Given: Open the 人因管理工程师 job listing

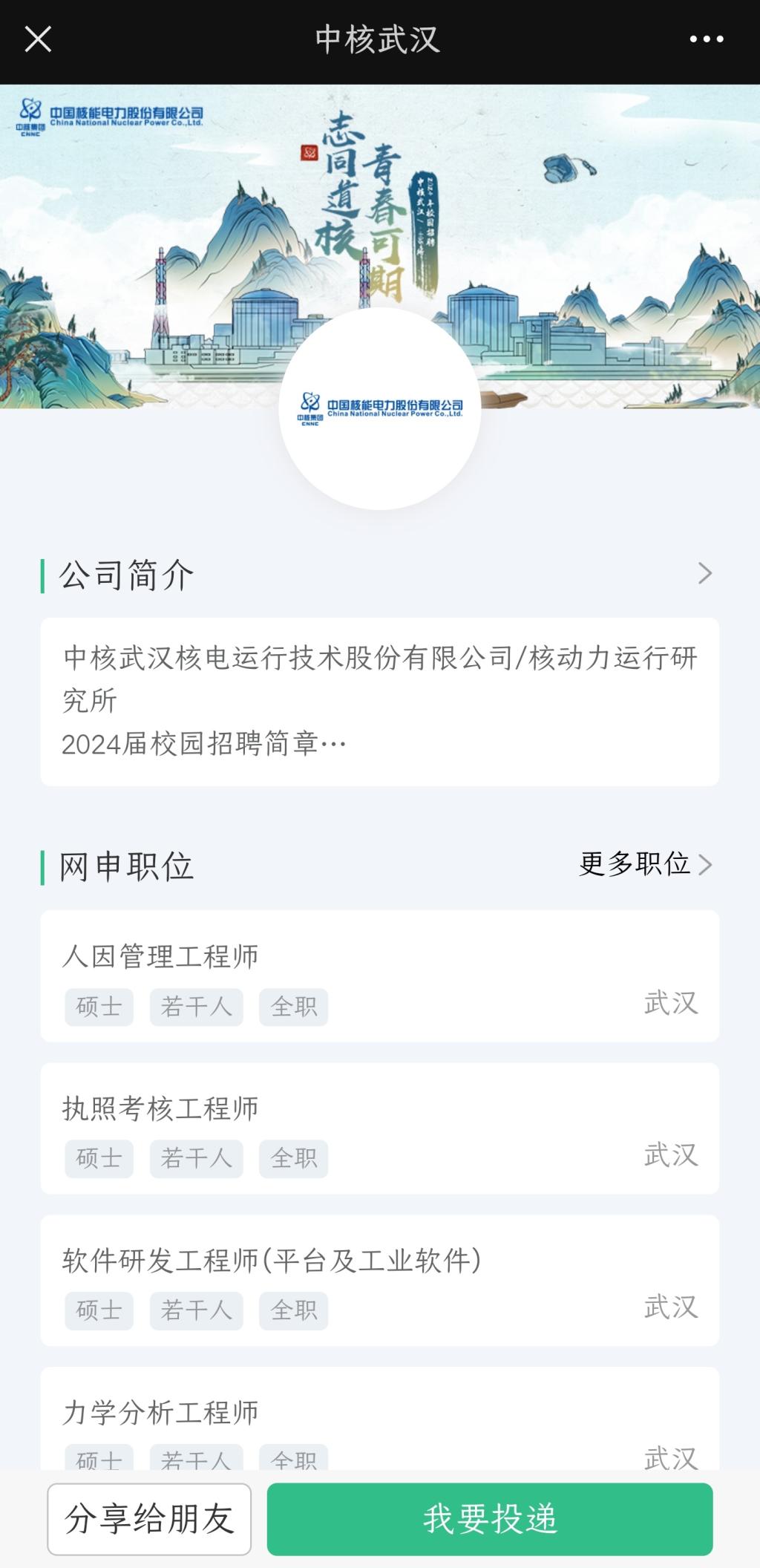Looking at the screenshot, I should (x=379, y=976).
